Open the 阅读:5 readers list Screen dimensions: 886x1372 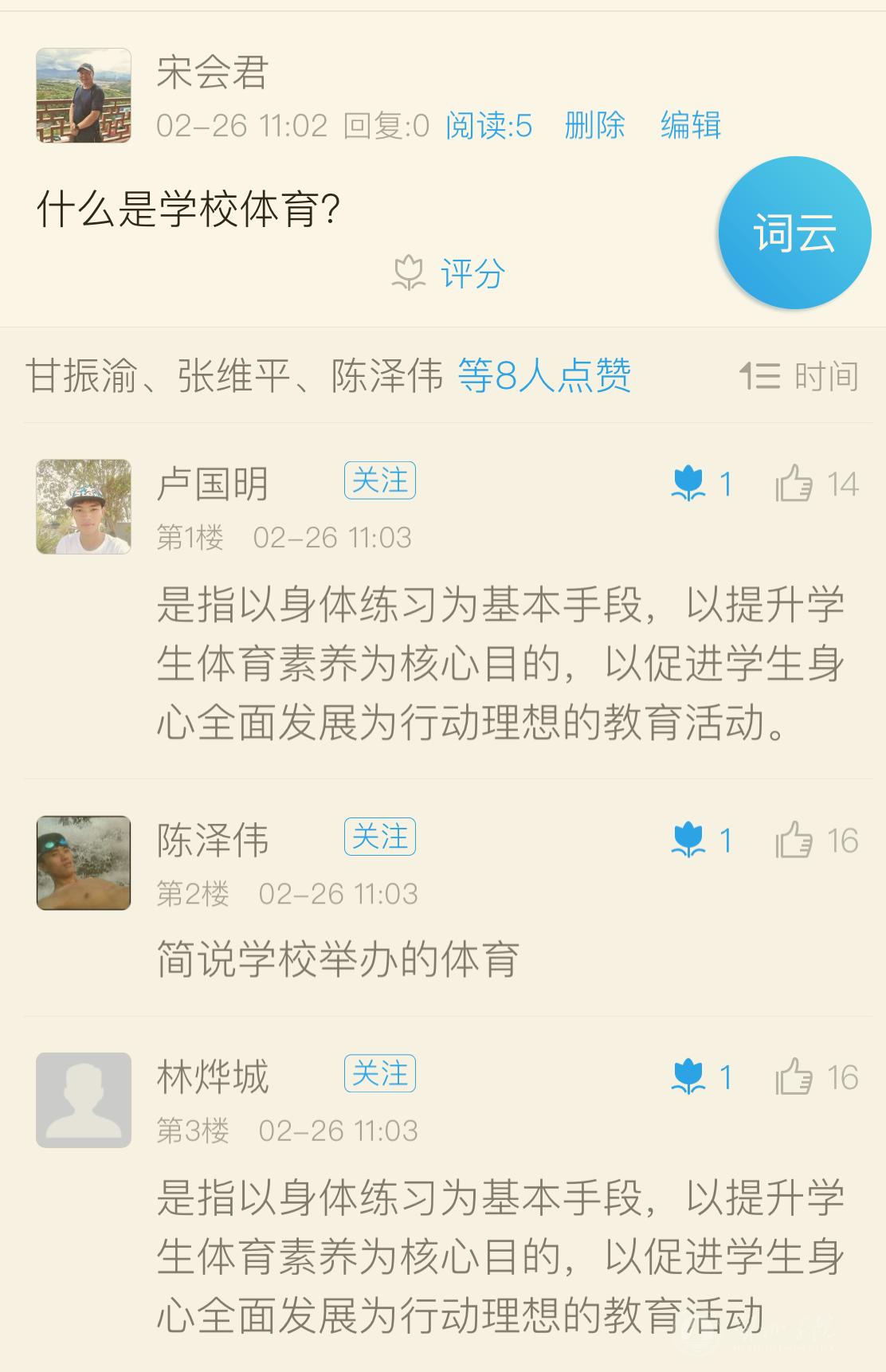[x=488, y=126]
